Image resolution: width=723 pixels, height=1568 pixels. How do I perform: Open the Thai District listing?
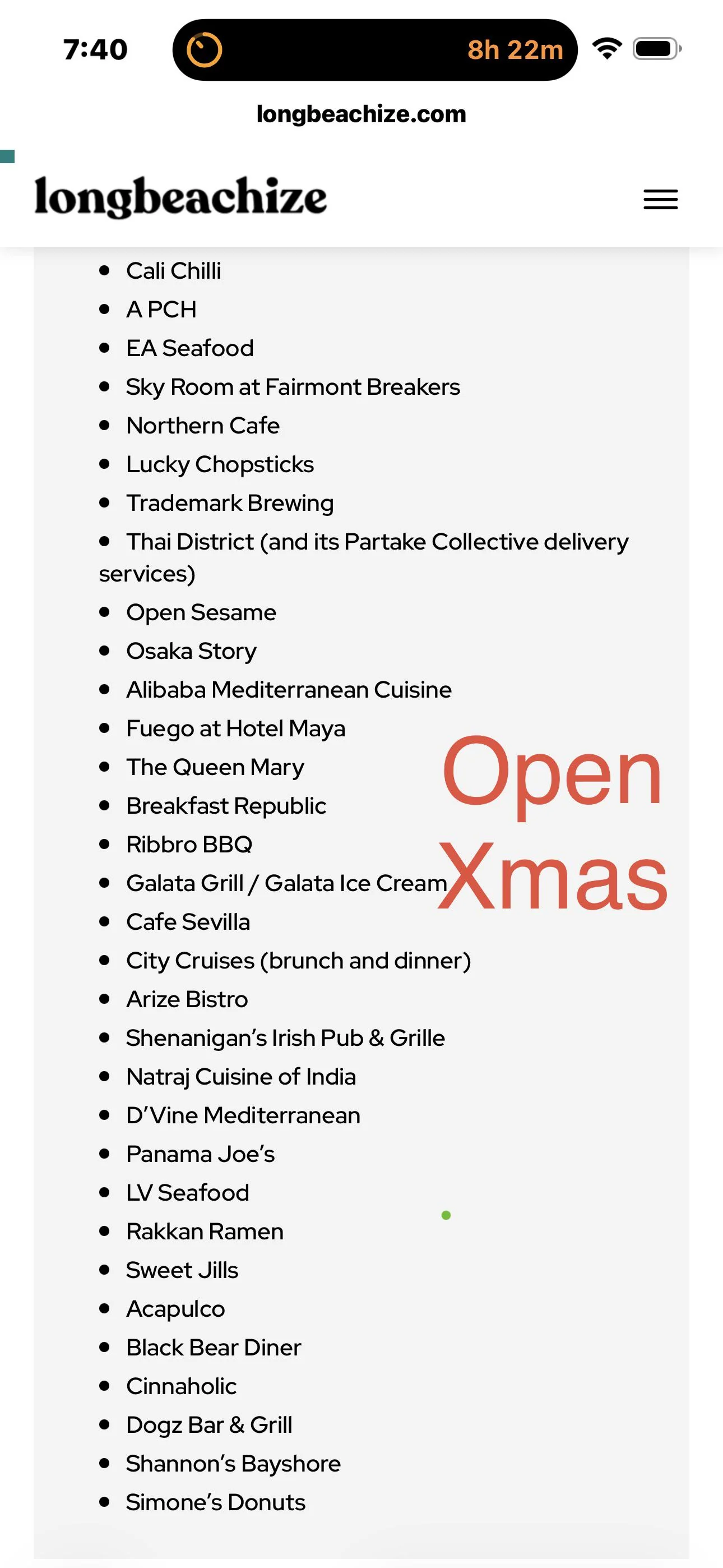click(x=377, y=541)
